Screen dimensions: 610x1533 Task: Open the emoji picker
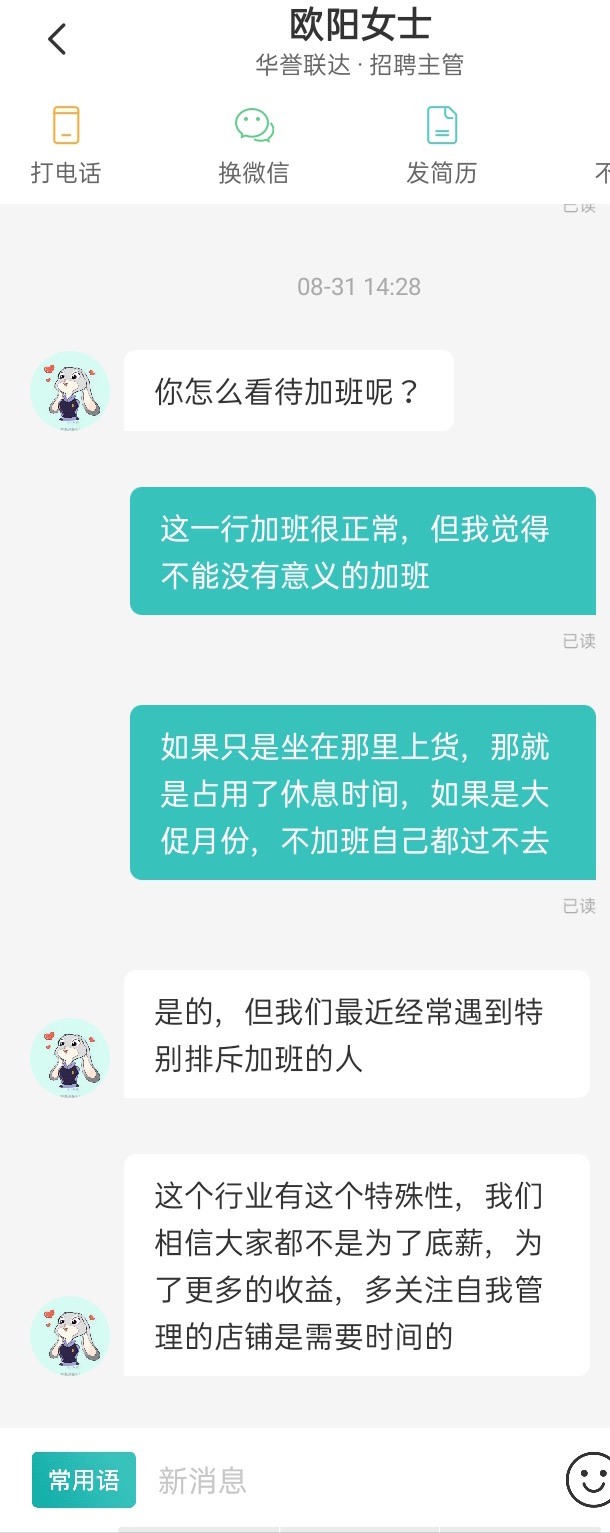coord(587,1480)
